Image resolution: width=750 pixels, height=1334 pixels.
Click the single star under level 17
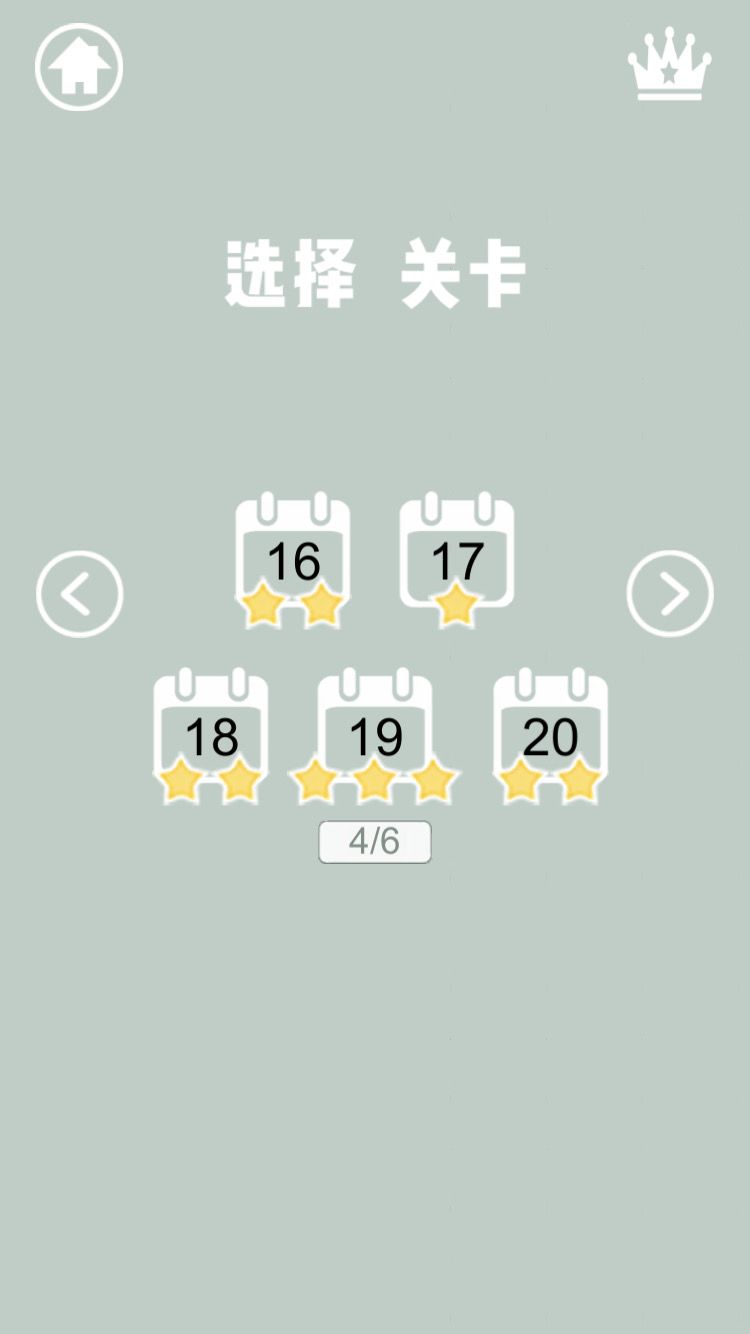coord(455,603)
